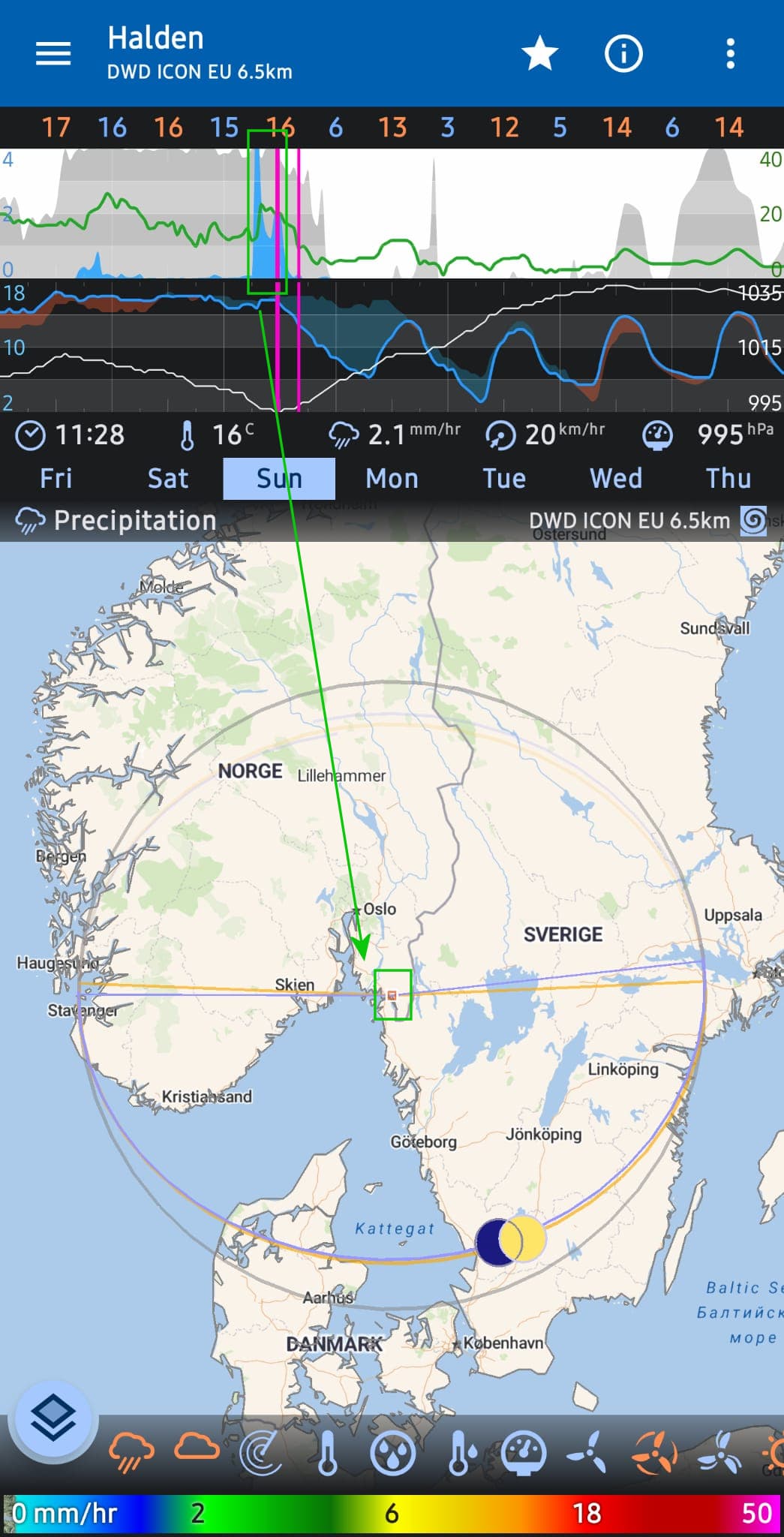Enable the radar layer

coord(261,1452)
